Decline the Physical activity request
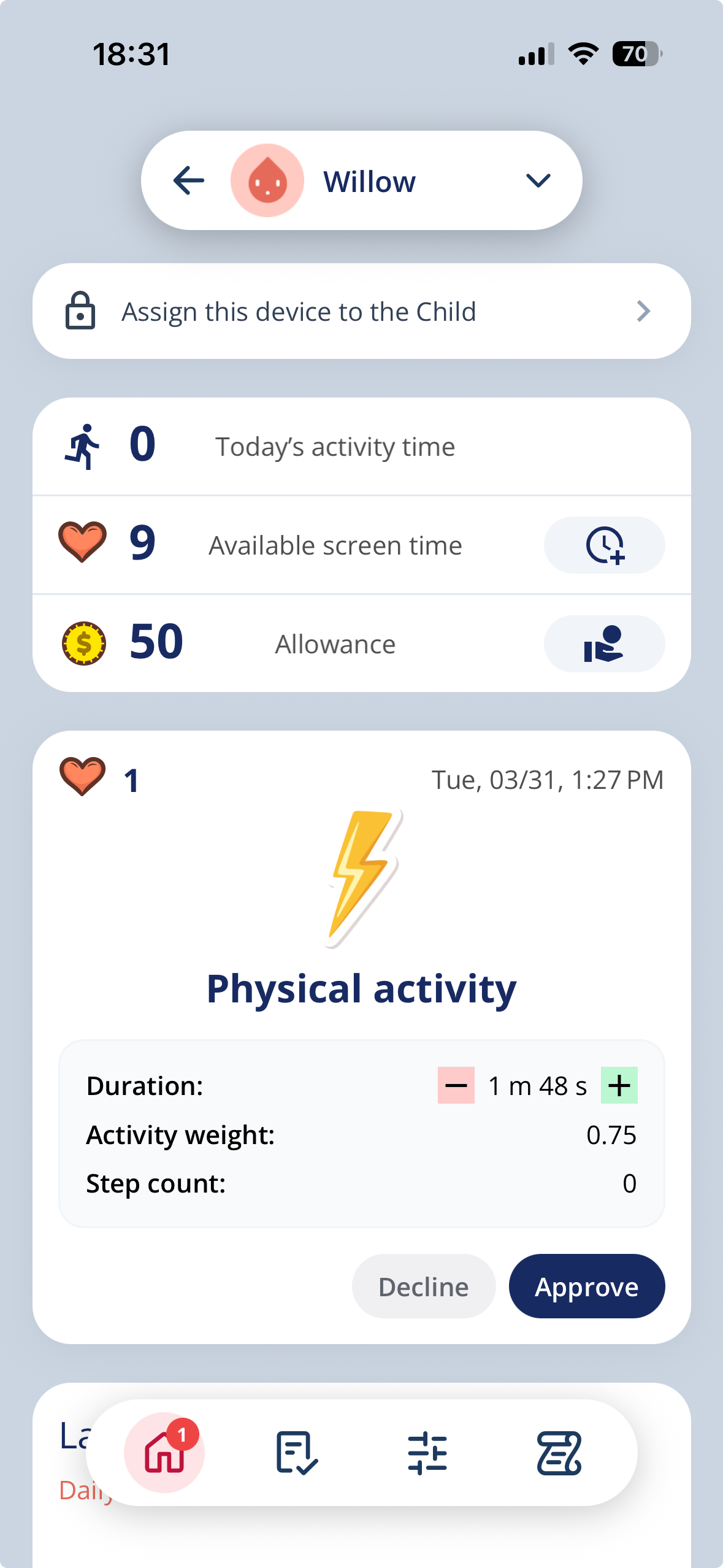 (x=423, y=1286)
